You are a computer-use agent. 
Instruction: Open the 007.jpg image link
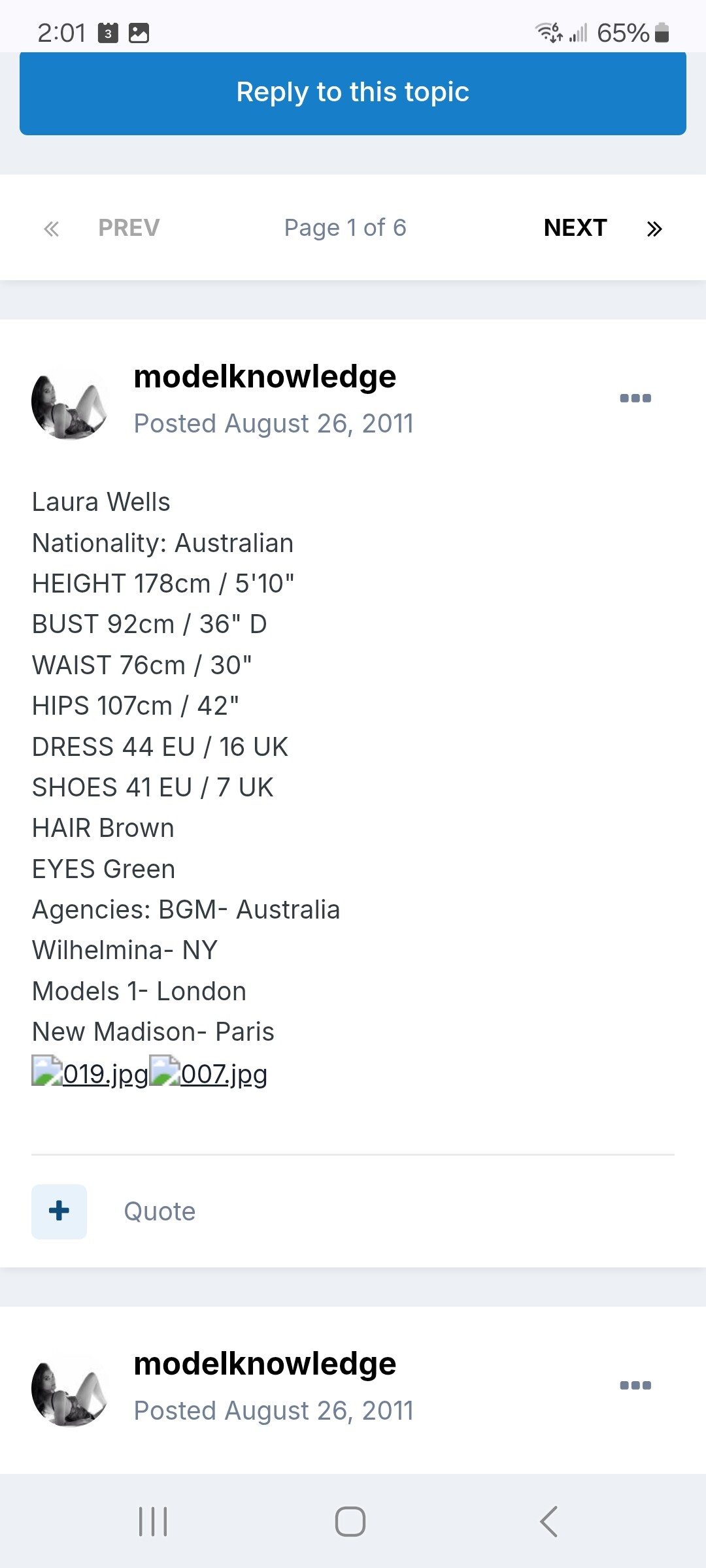(209, 1073)
